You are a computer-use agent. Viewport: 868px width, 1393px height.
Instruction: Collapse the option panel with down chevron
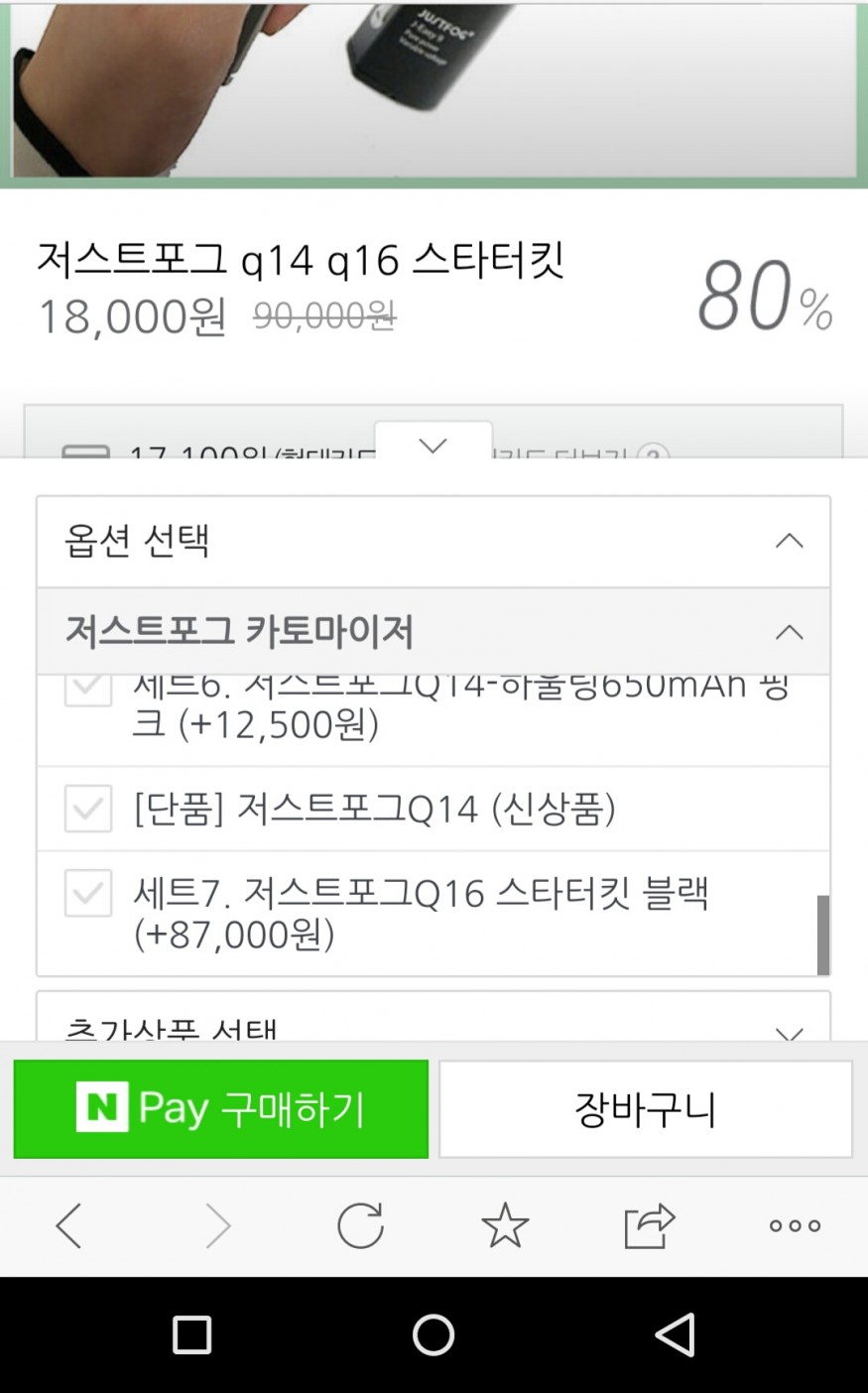pos(434,445)
